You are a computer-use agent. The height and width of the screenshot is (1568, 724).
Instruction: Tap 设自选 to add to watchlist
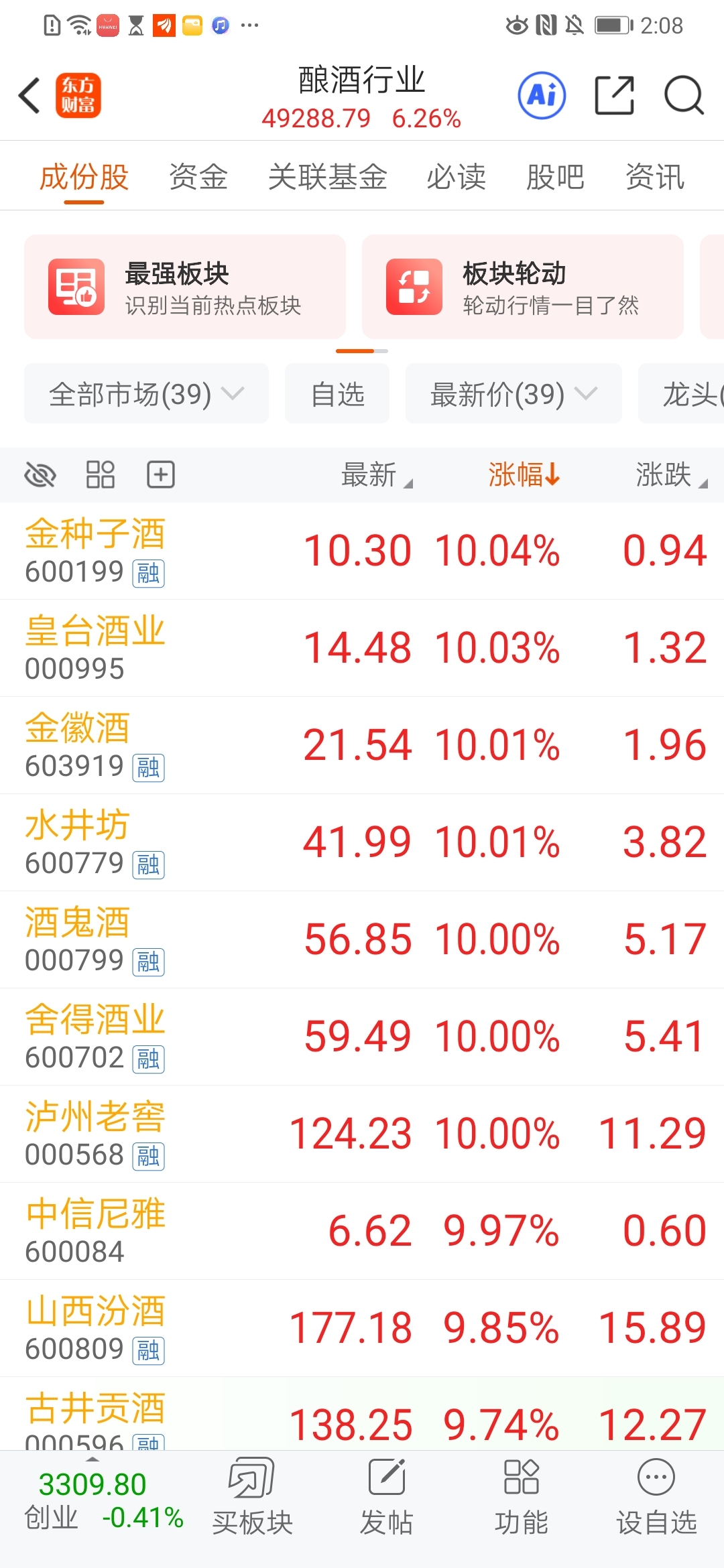tap(656, 1496)
